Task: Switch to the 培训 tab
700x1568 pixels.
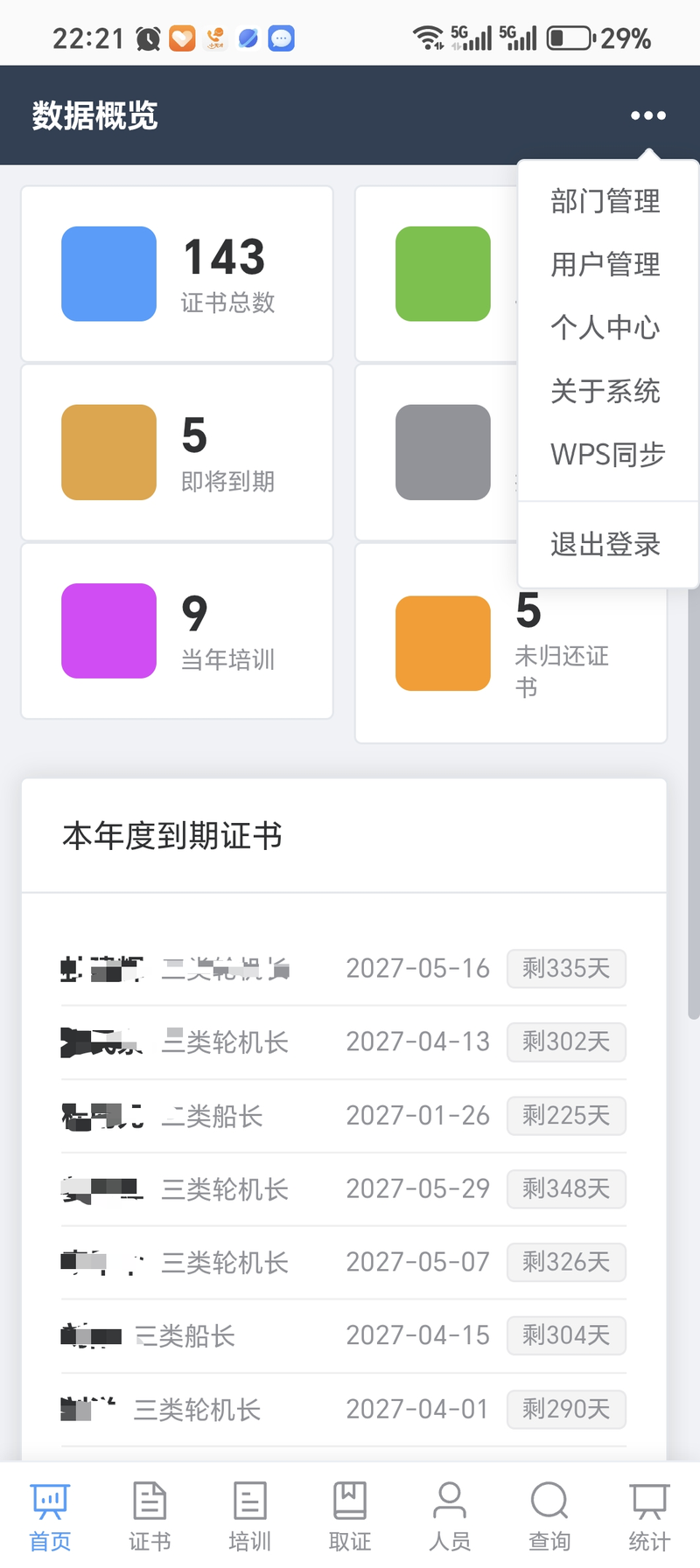Action: pyautogui.click(x=249, y=1516)
